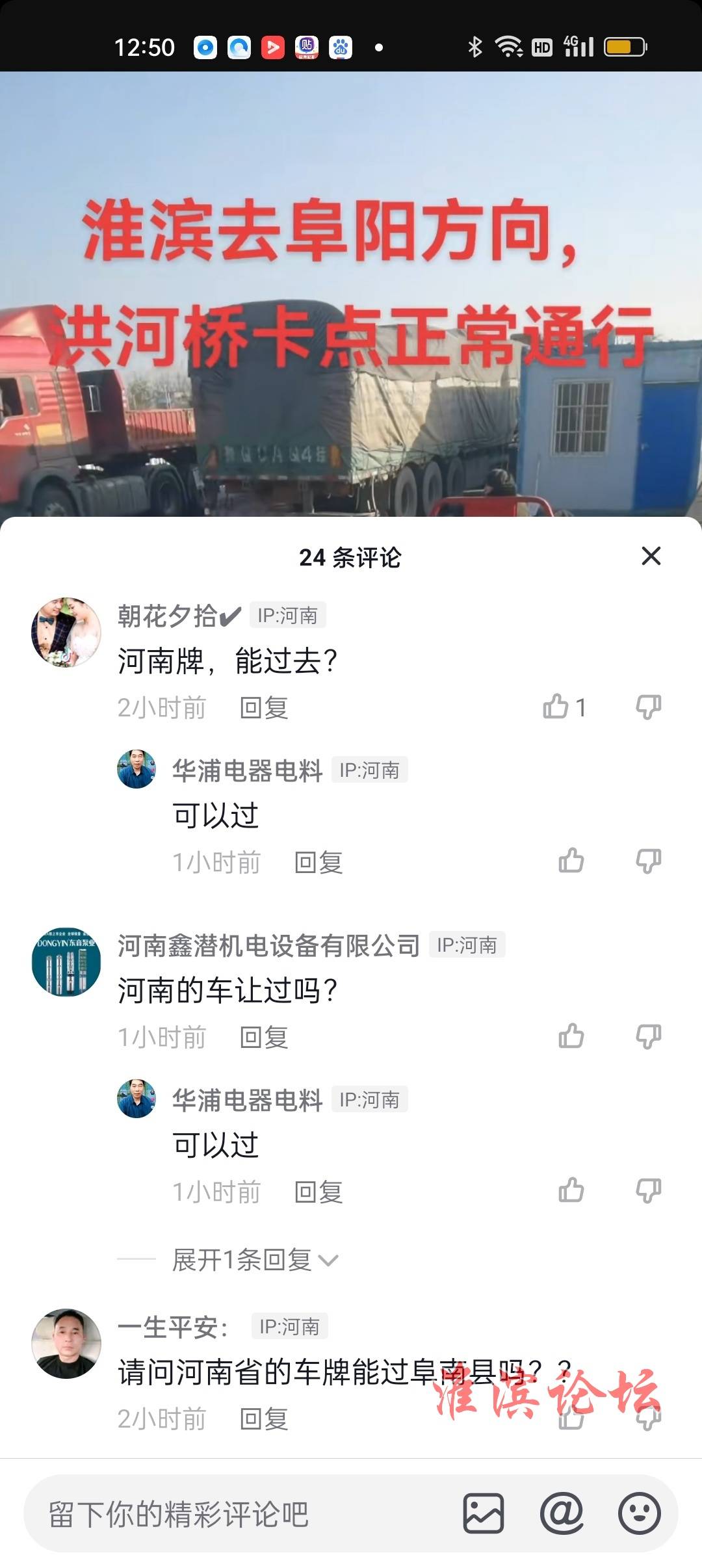Open 一生平安's profile avatar

(66, 1343)
